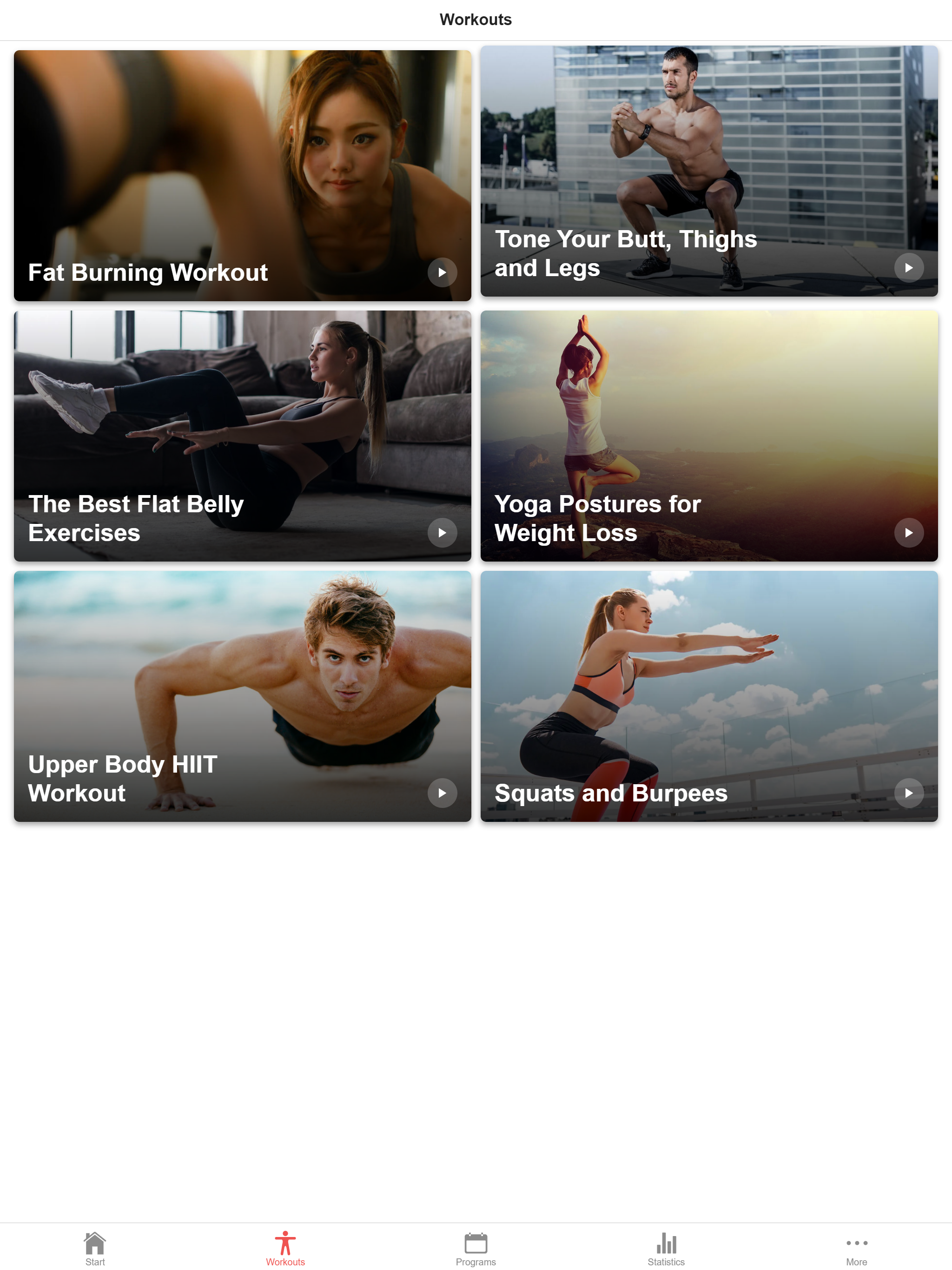Open the Fat Burning Workout card
952x1270 pixels.
(x=242, y=175)
